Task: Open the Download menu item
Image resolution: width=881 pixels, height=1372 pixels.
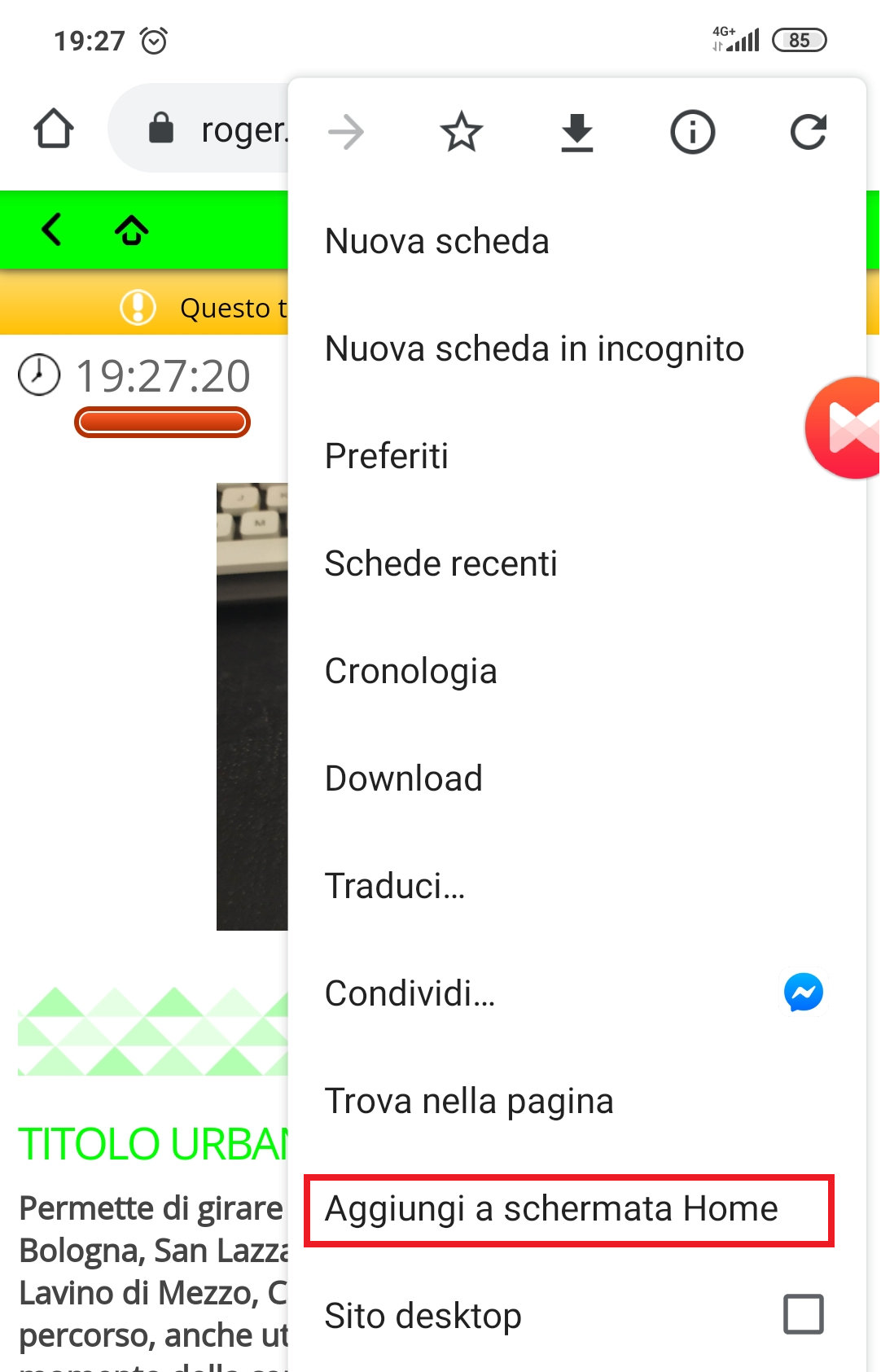Action: click(404, 779)
